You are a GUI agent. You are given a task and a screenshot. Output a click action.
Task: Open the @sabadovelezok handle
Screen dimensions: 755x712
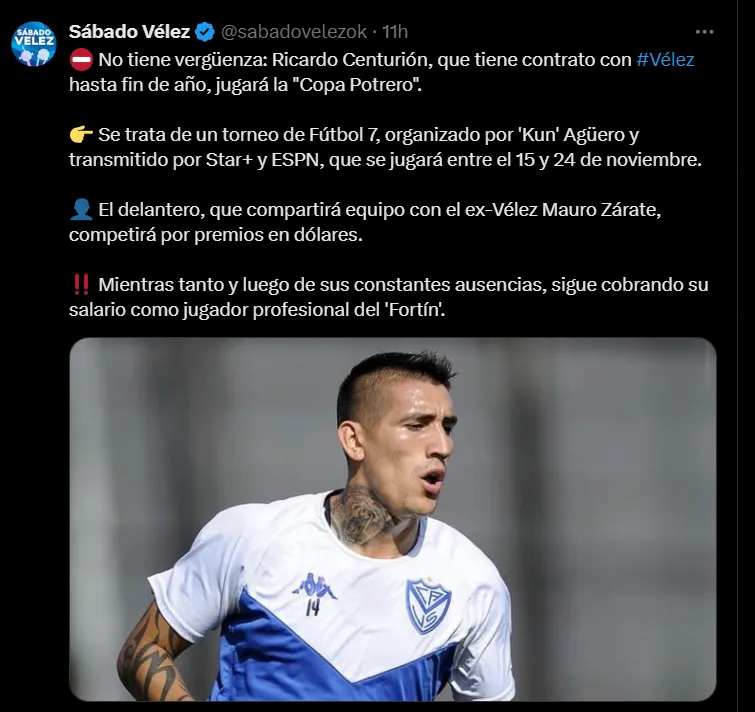point(292,31)
